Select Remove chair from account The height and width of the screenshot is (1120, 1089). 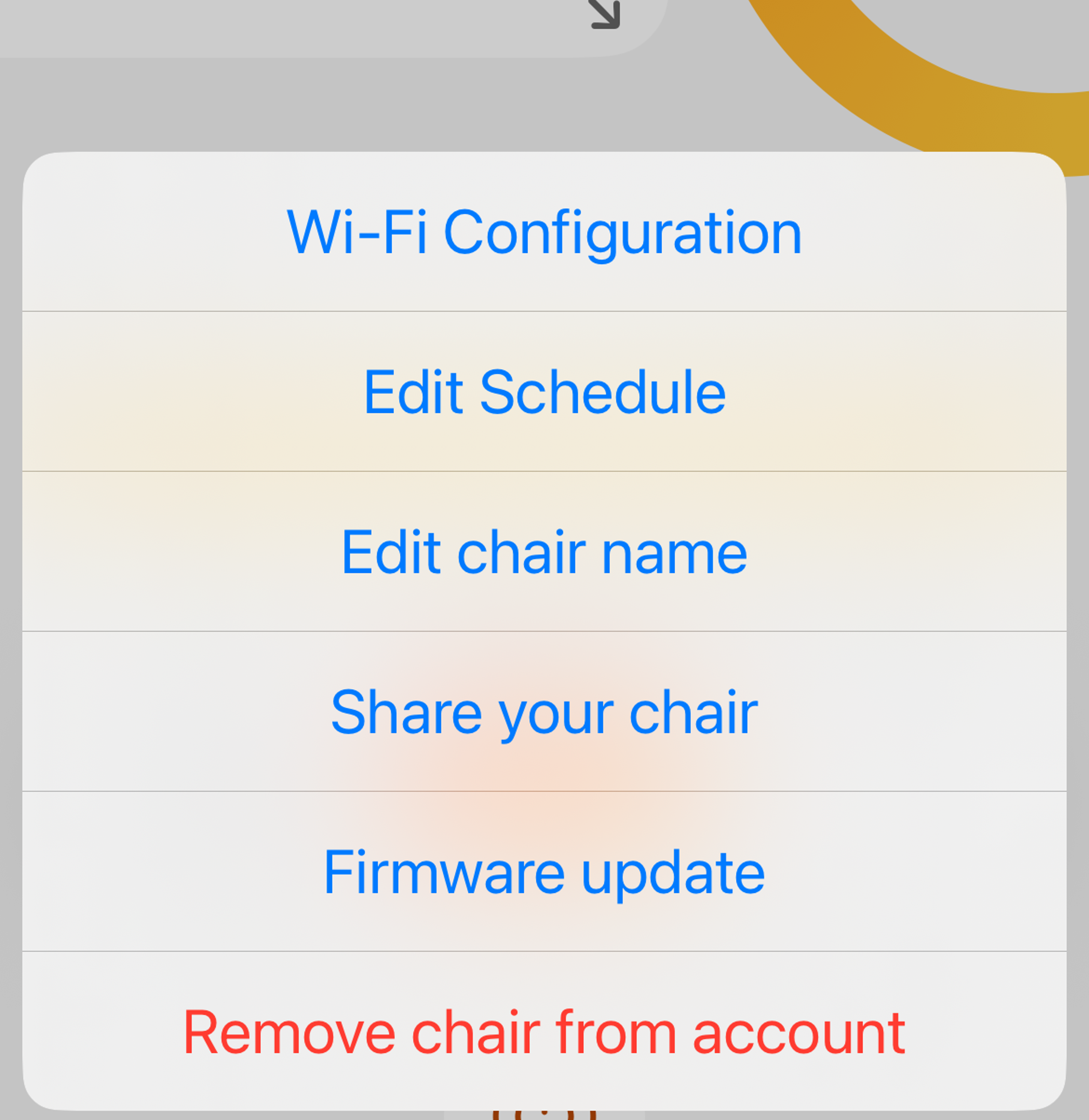pos(544,1032)
